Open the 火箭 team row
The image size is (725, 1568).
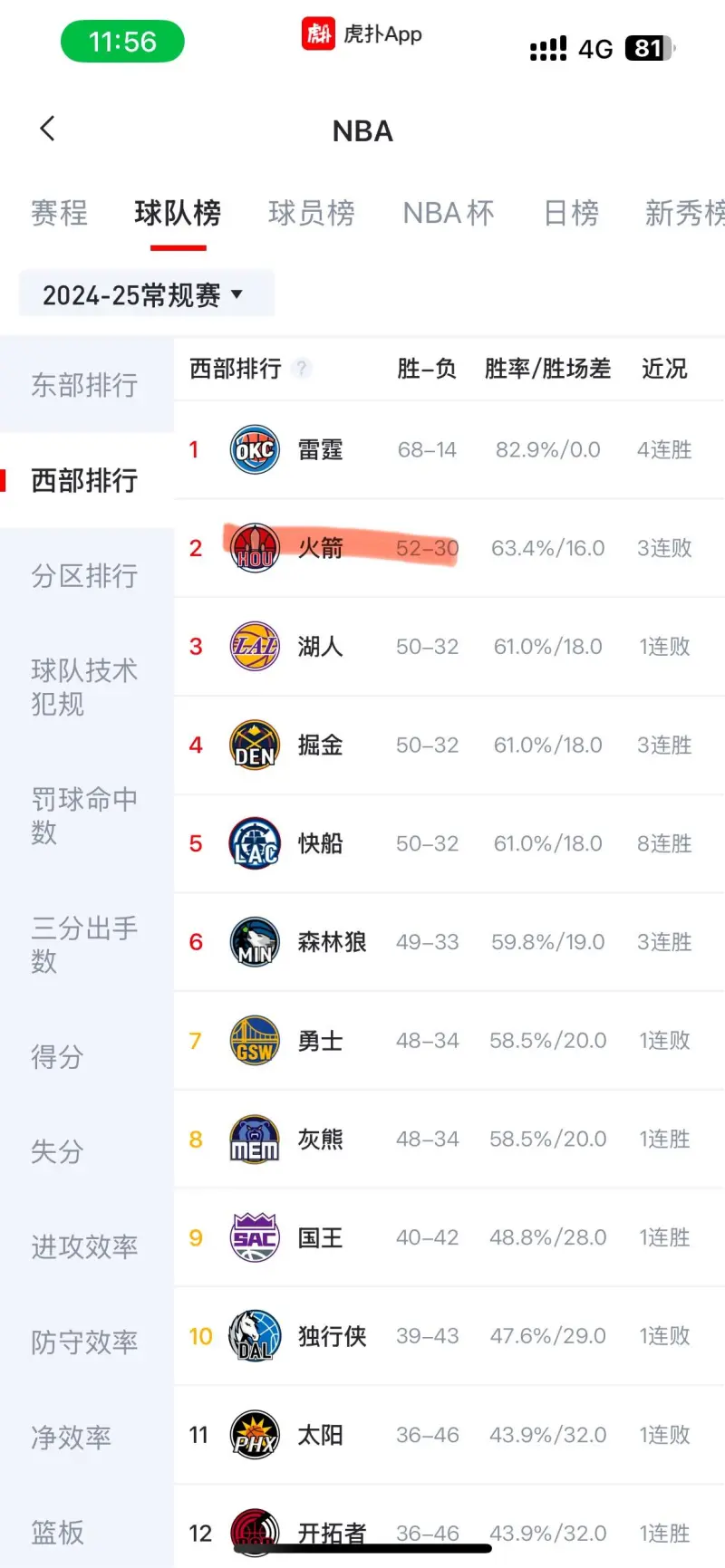click(449, 548)
